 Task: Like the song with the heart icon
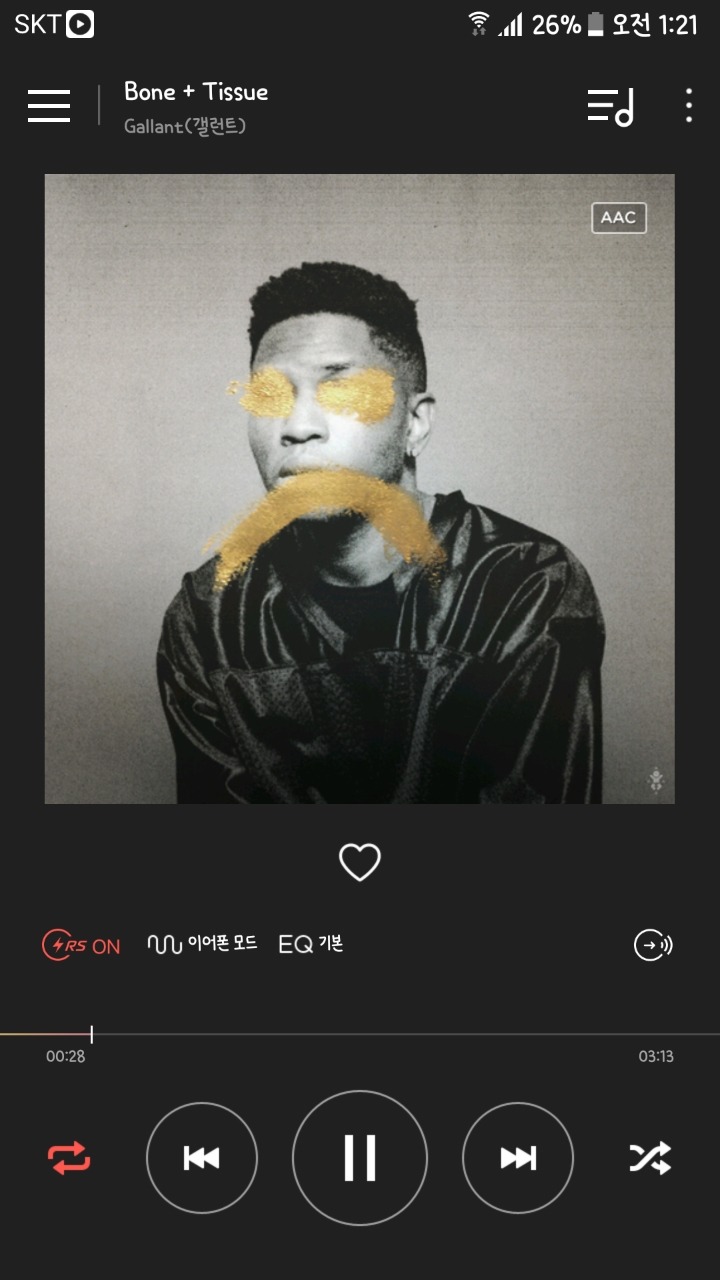[360, 862]
